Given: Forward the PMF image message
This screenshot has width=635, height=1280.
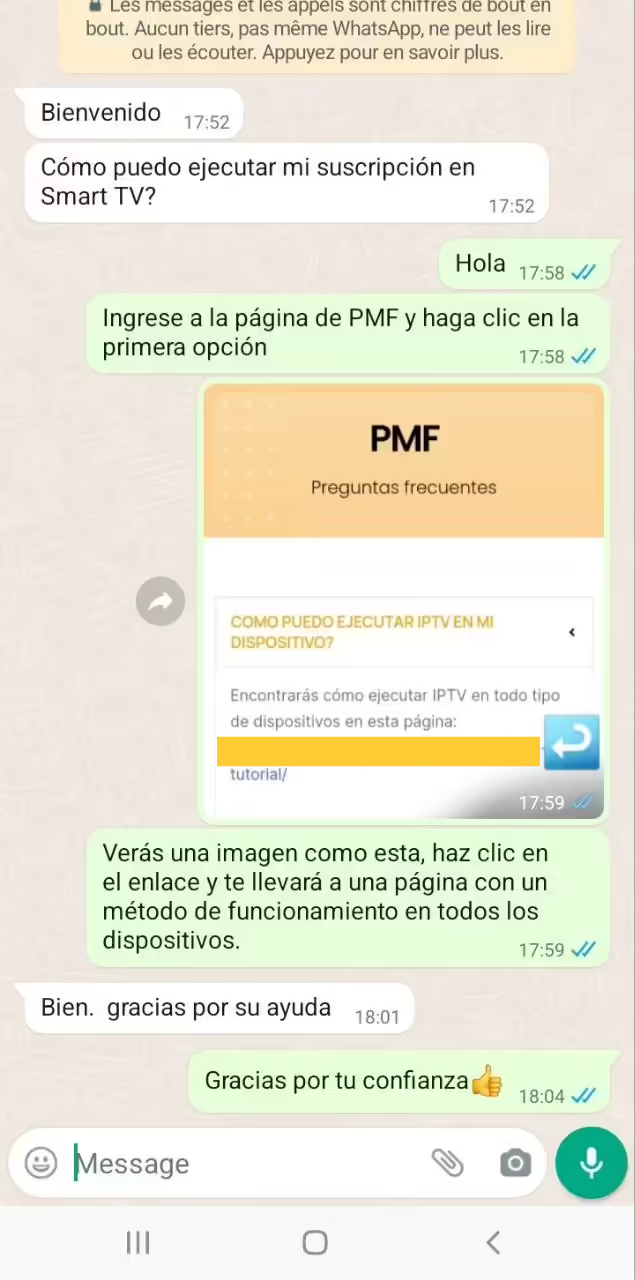Looking at the screenshot, I should click(160, 601).
